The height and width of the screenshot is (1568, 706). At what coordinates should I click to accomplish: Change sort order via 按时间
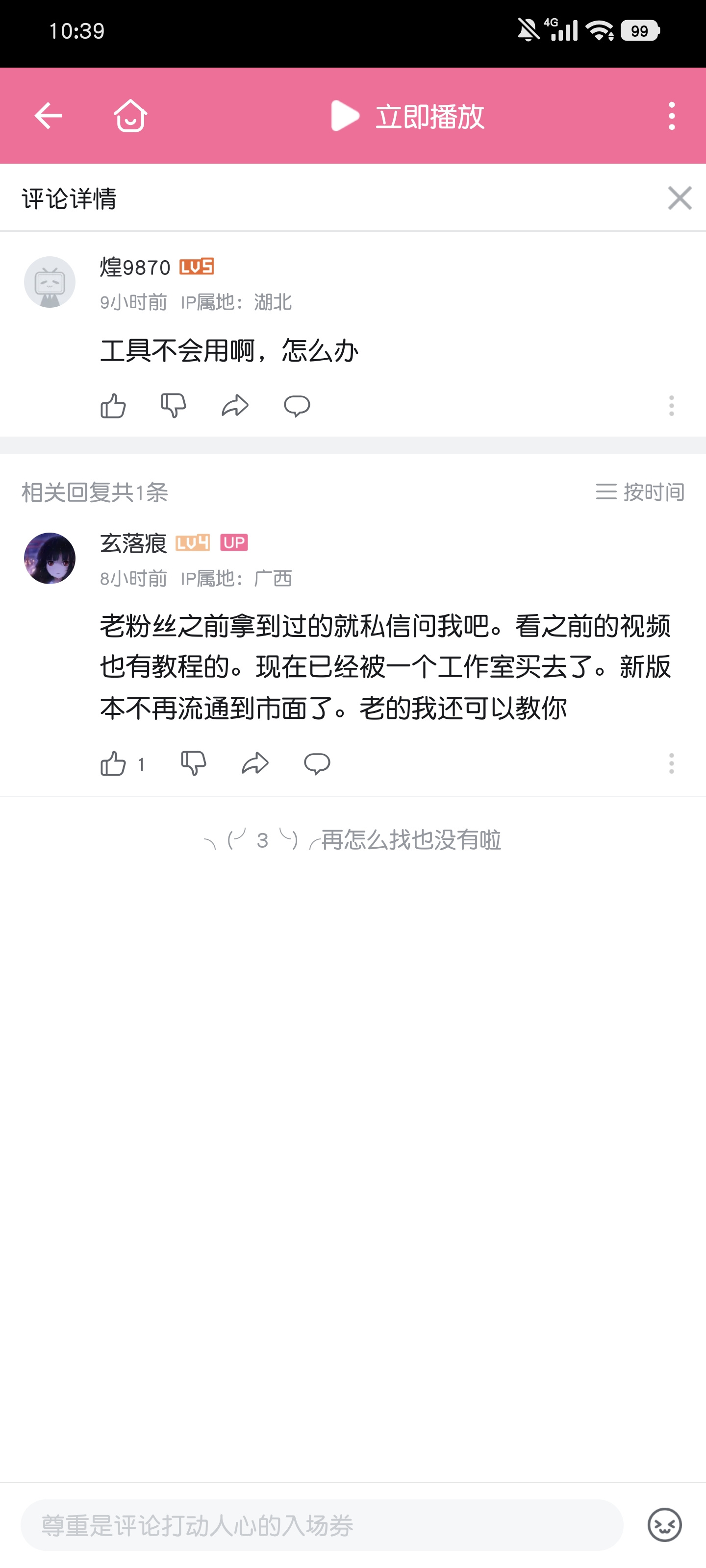click(640, 492)
